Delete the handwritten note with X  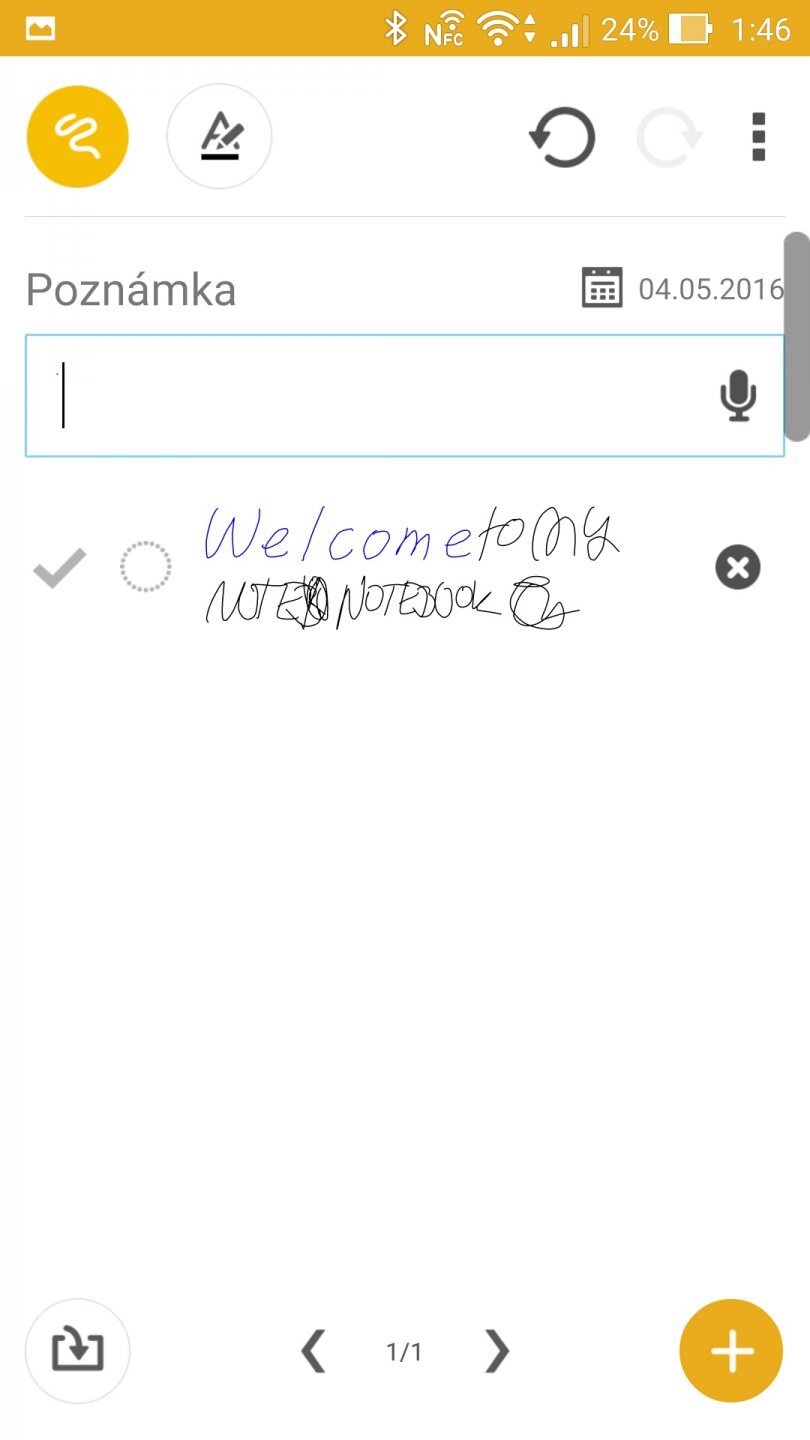pyautogui.click(x=738, y=568)
